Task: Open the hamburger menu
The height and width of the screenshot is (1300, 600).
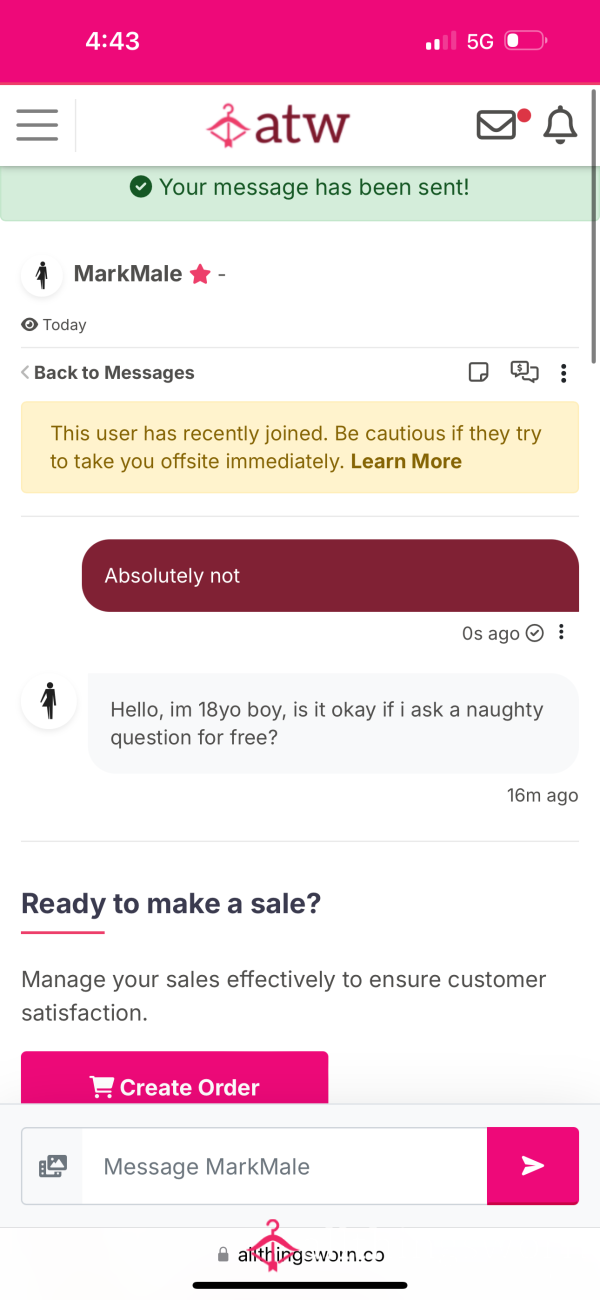Action: [37, 125]
